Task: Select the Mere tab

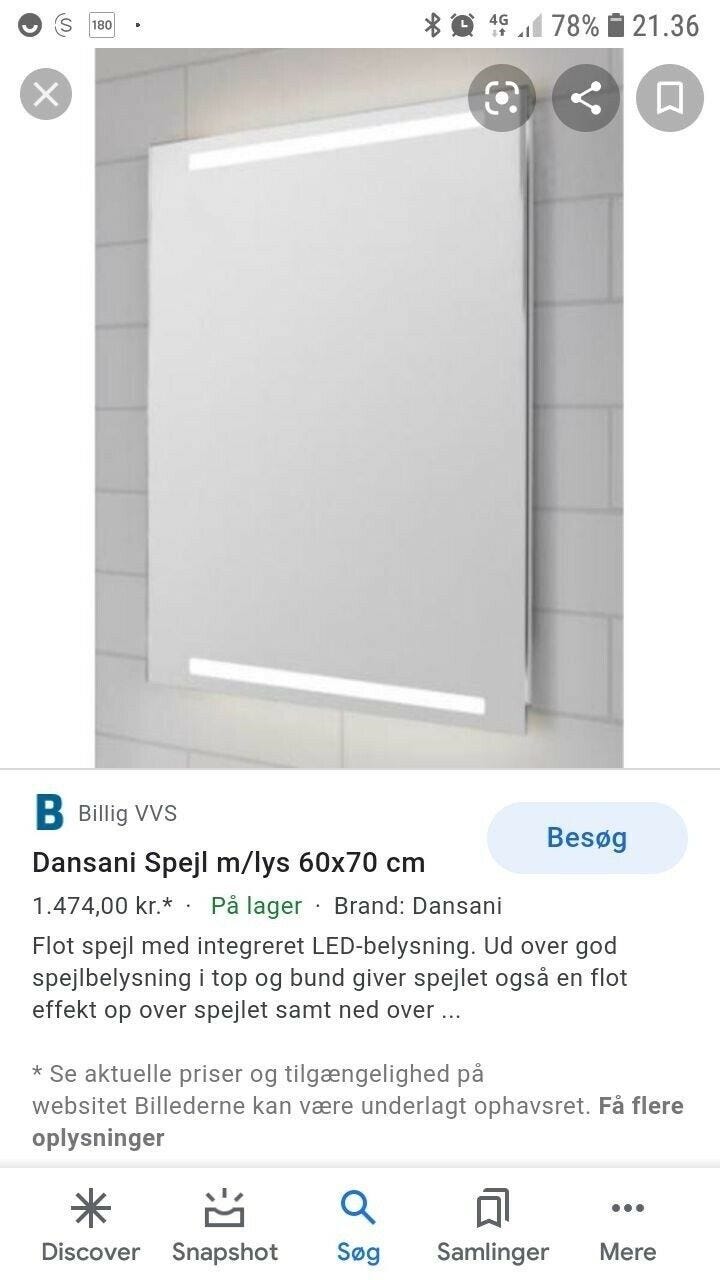Action: [627, 1226]
